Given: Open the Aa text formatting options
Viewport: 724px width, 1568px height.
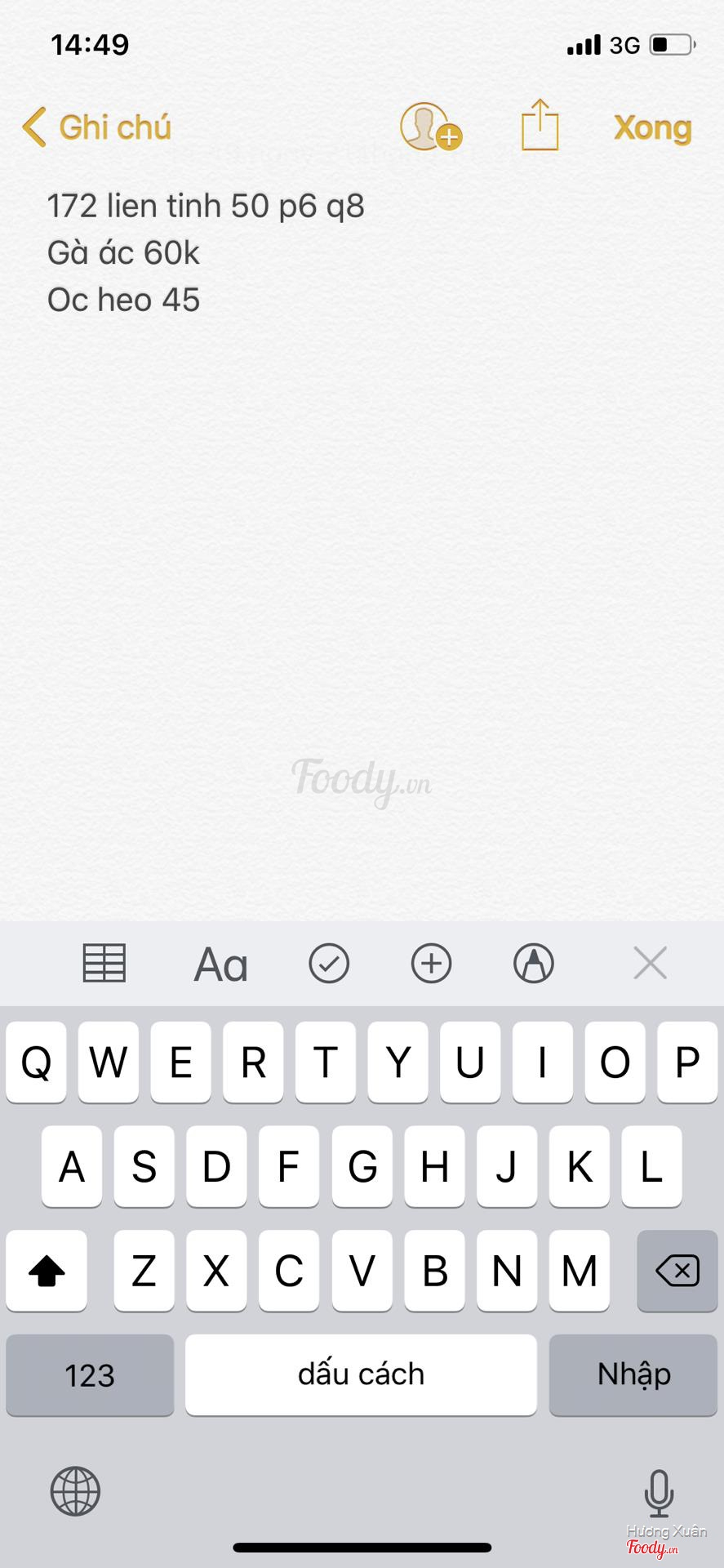Looking at the screenshot, I should click(x=220, y=964).
